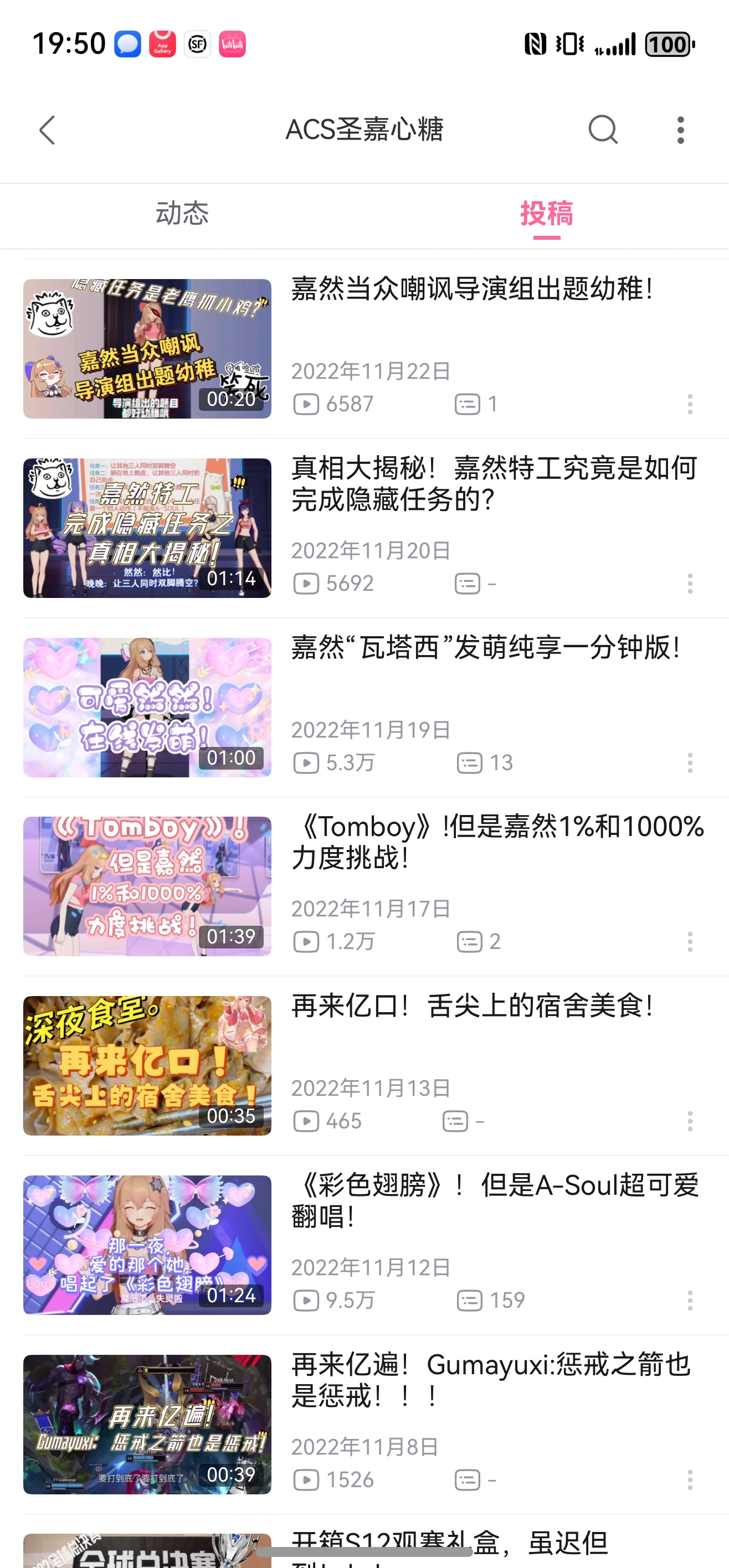This screenshot has width=729, height=1568.
Task: Open search on this channel
Action: click(x=602, y=130)
